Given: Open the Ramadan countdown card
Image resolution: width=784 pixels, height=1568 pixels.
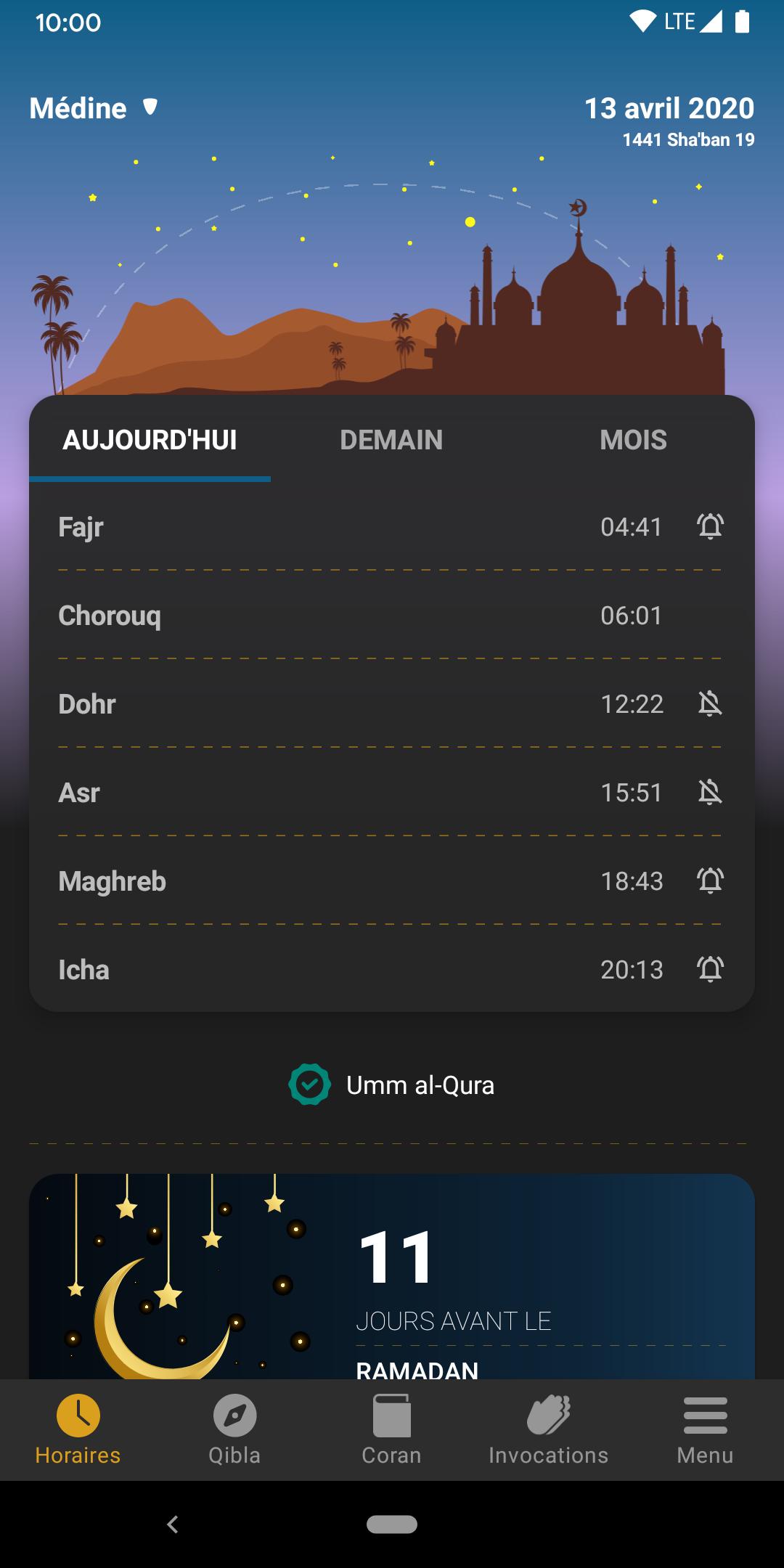Looking at the screenshot, I should (x=392, y=1276).
